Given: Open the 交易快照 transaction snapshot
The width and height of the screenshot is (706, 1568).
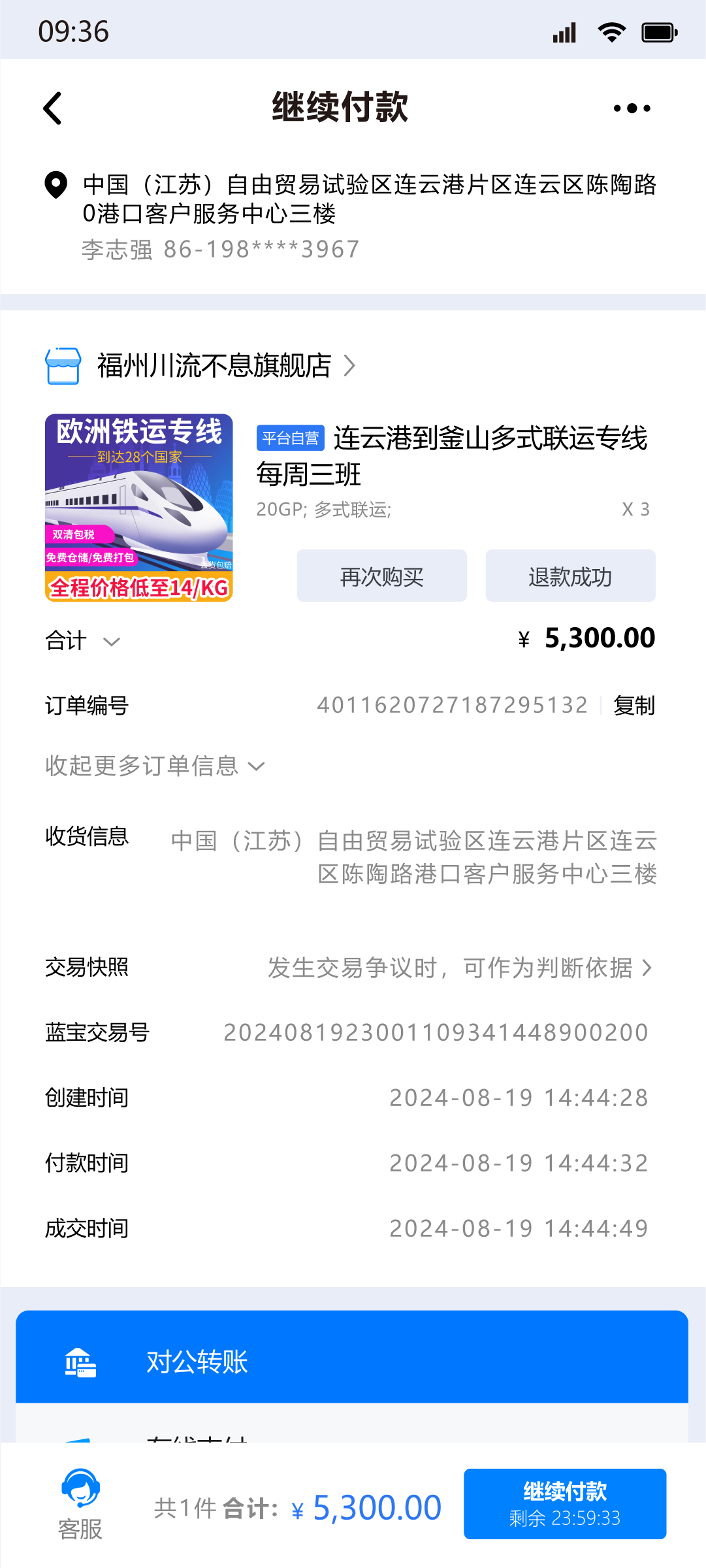Looking at the screenshot, I should pyautogui.click(x=457, y=968).
